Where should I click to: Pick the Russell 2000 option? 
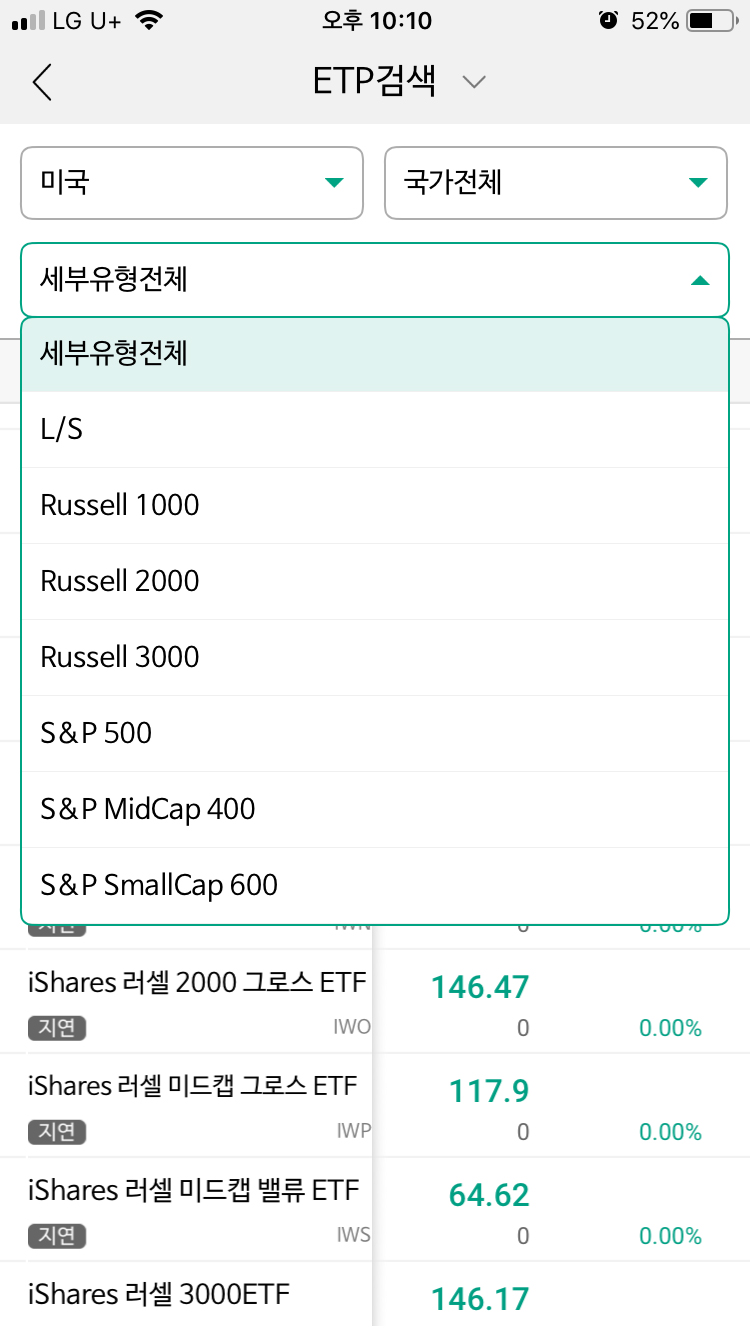pyautogui.click(x=375, y=582)
